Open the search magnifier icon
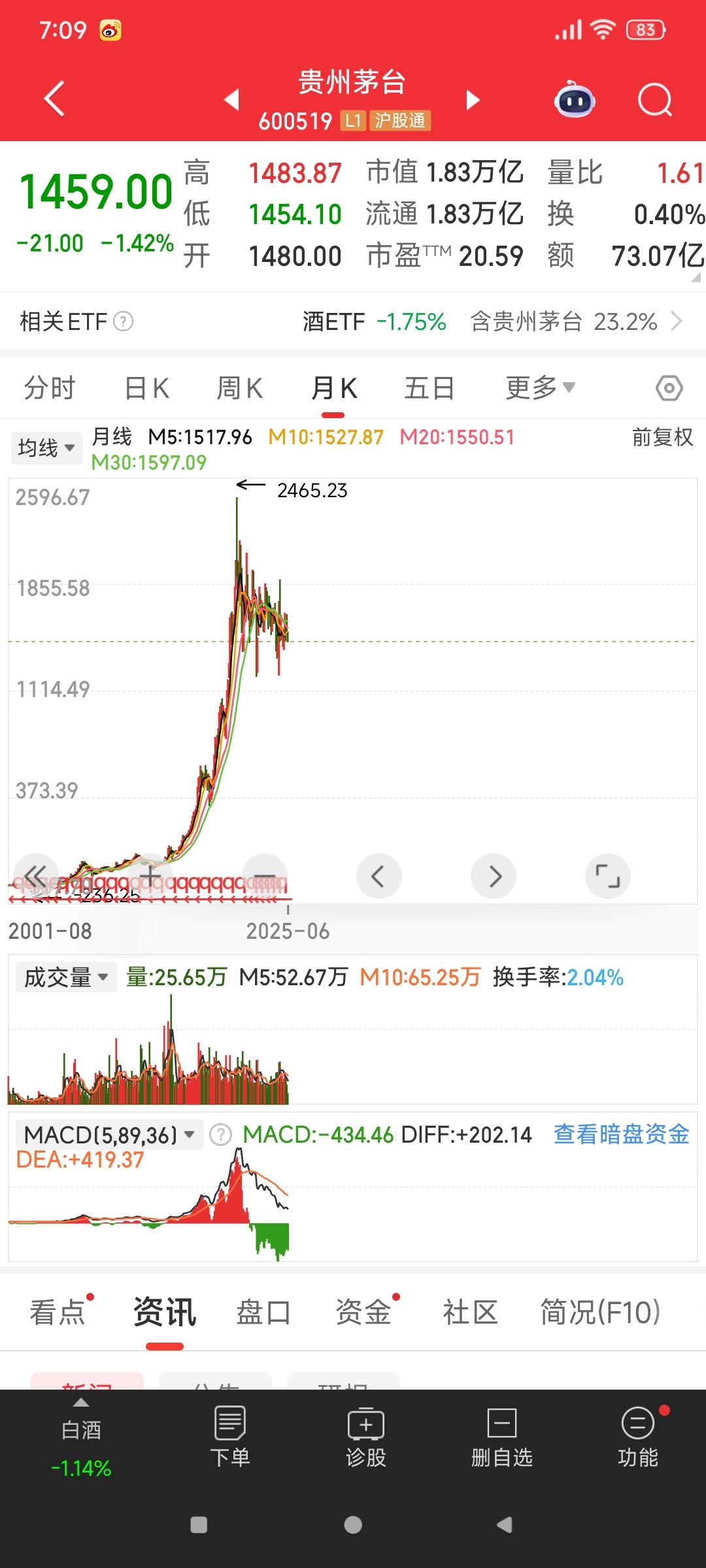 coord(654,100)
